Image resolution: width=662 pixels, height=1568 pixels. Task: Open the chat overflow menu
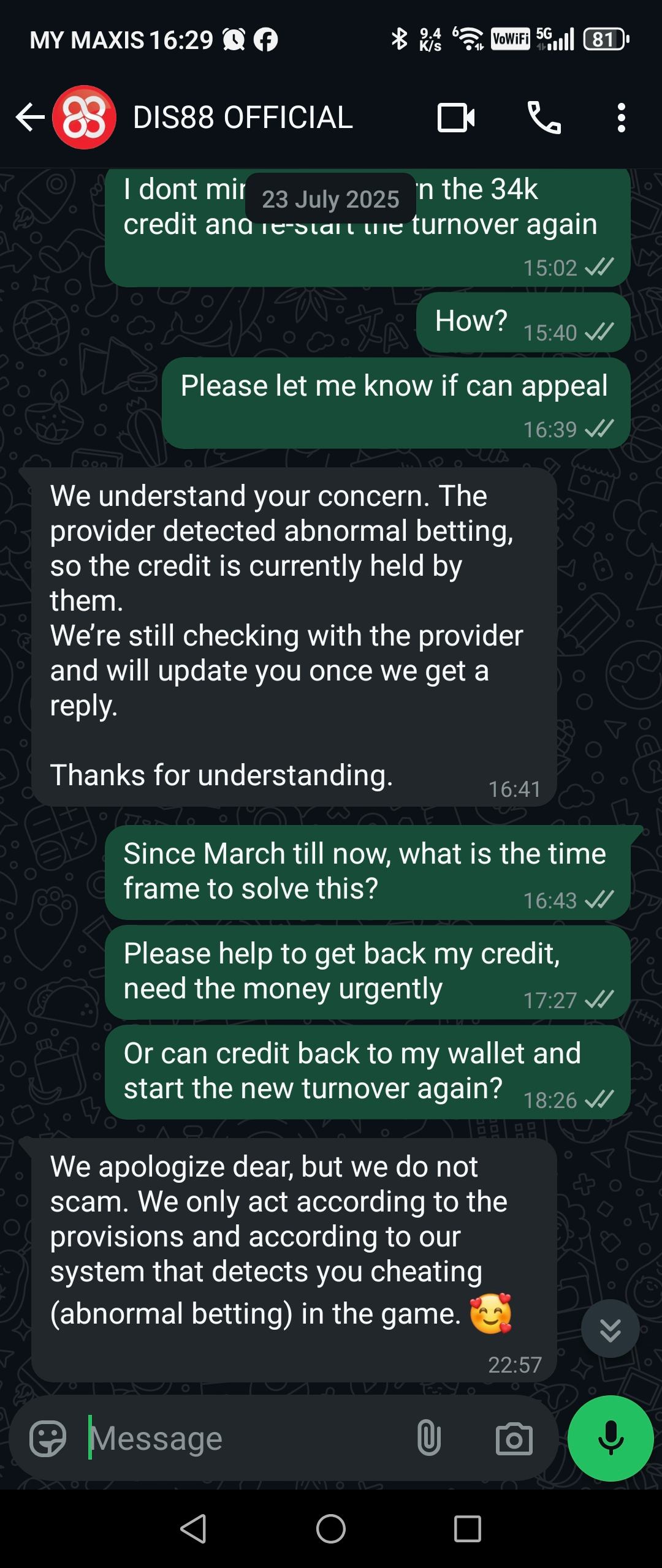[x=622, y=117]
